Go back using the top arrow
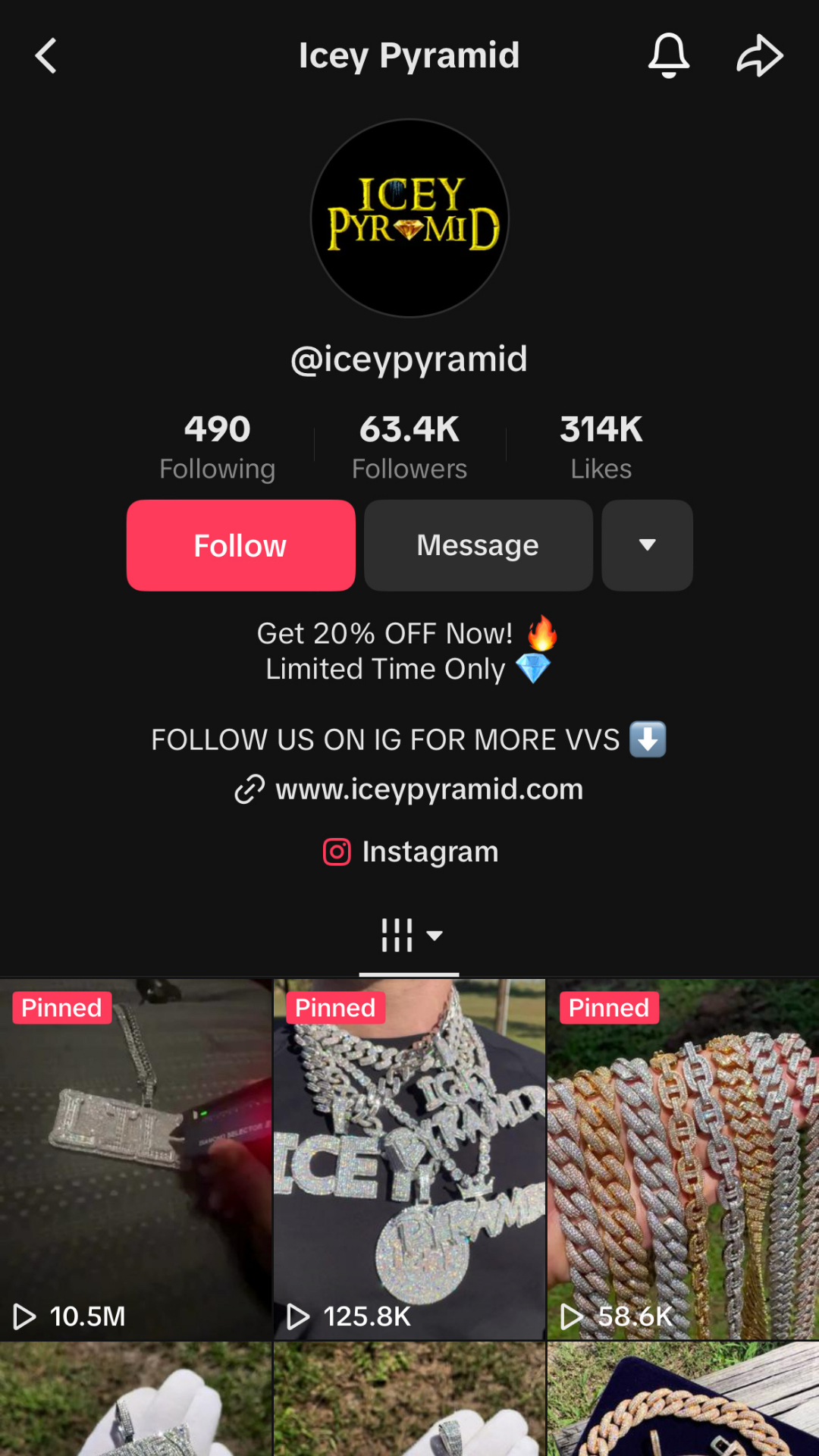Image resolution: width=819 pixels, height=1456 pixels. [x=46, y=56]
